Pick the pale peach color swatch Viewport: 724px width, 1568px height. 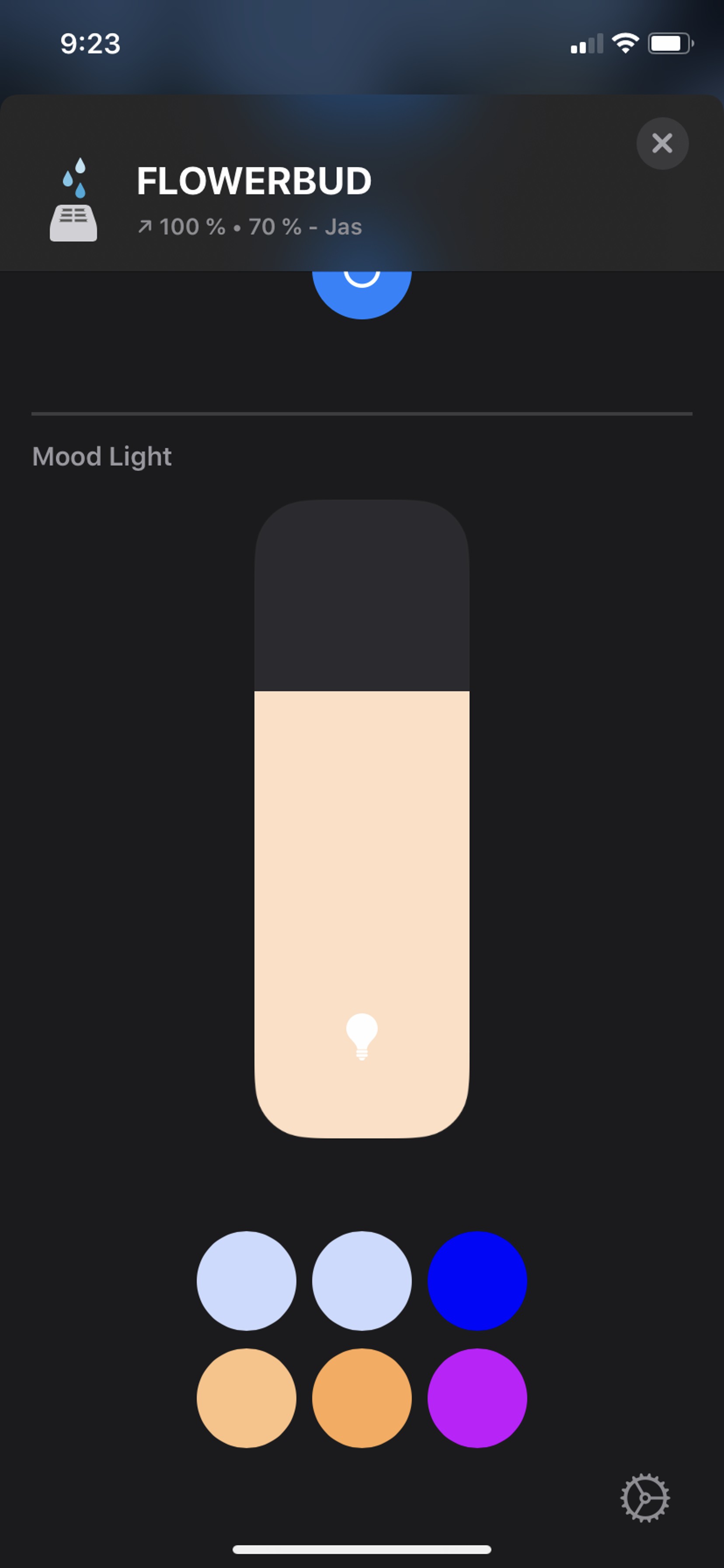click(247, 1398)
